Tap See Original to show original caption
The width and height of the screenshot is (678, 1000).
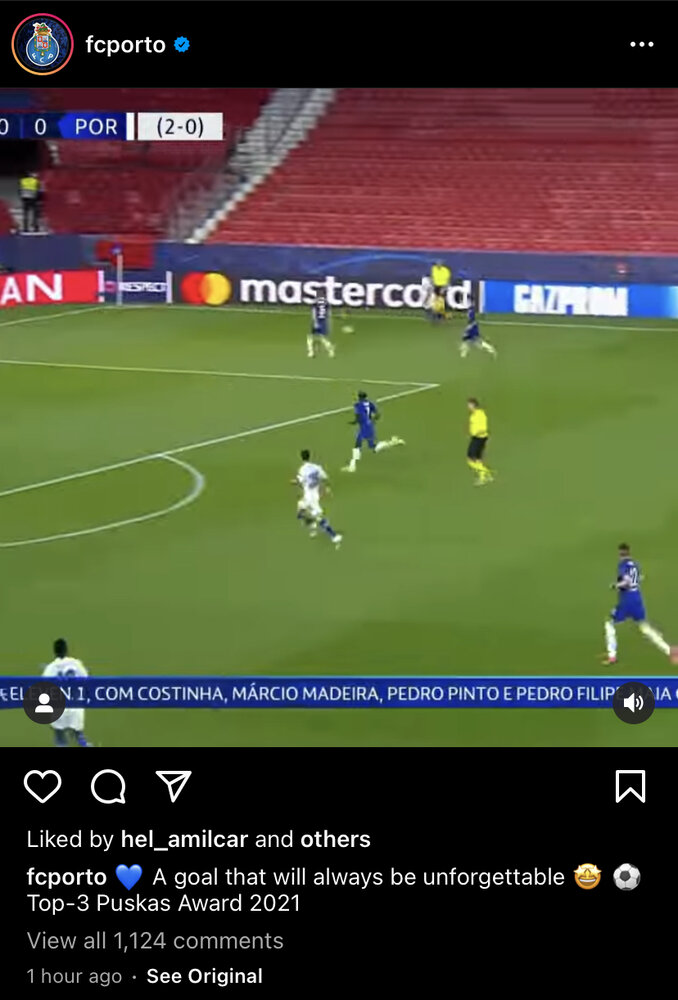[x=204, y=976]
